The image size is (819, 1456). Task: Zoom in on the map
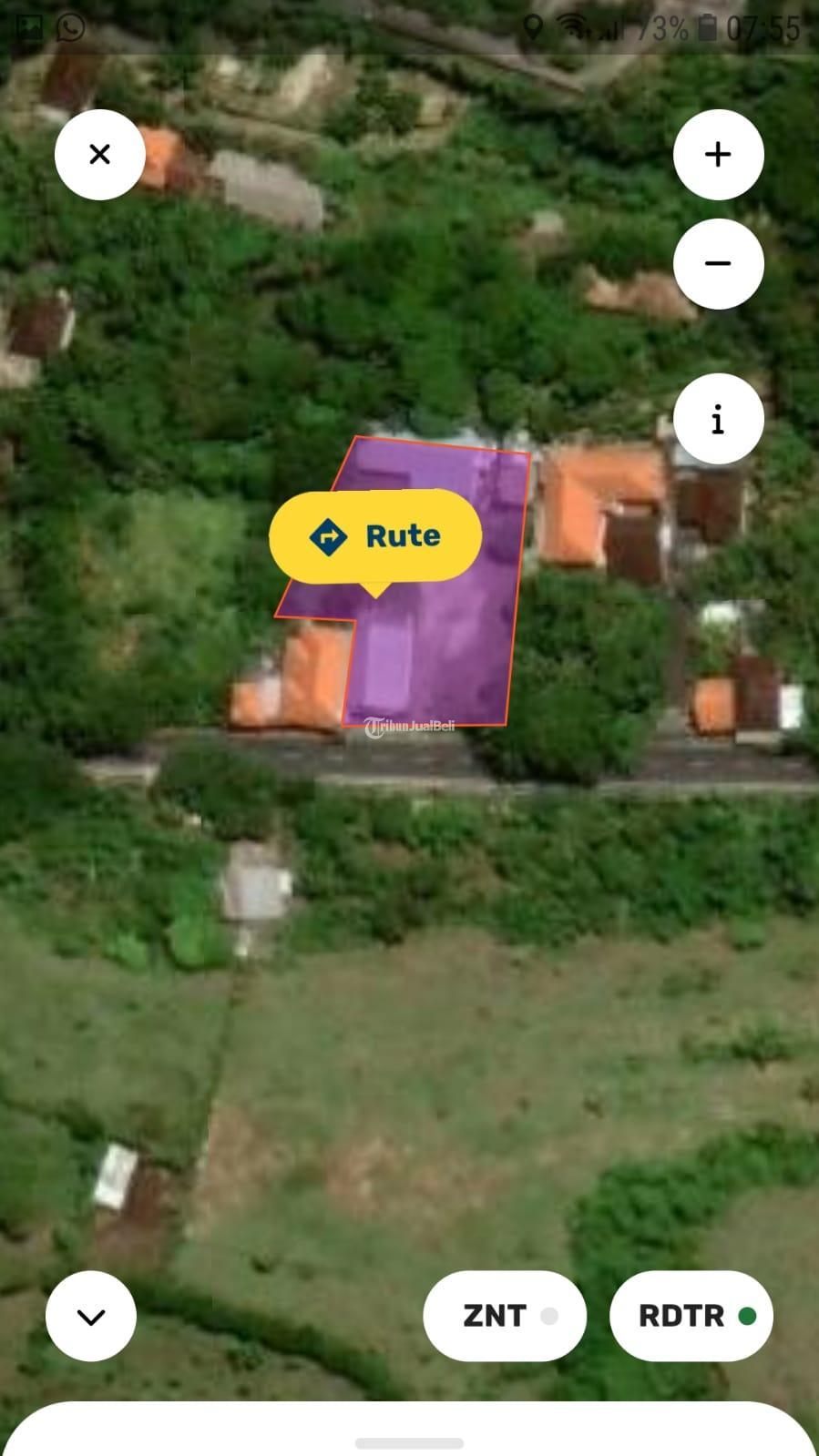(718, 155)
